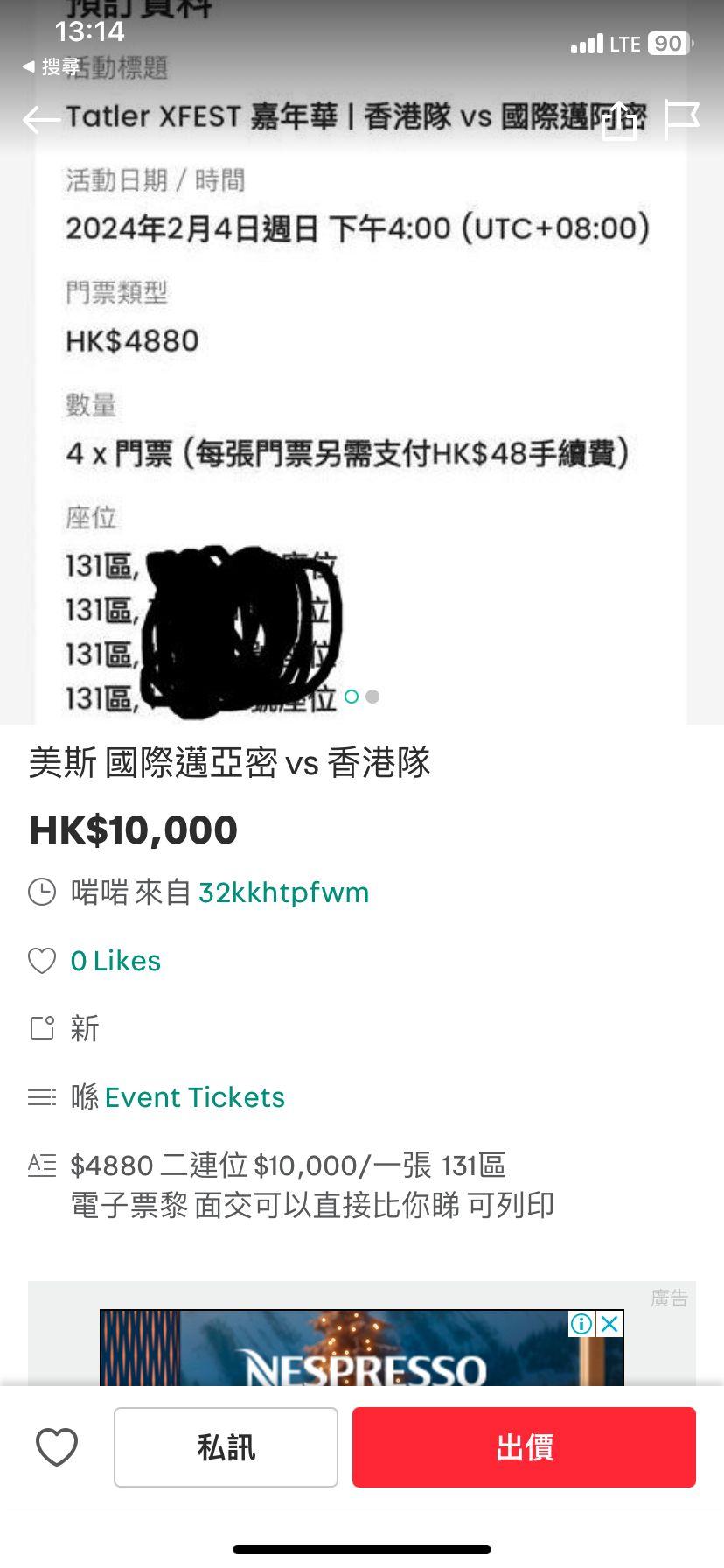Go back using the back arrow
Viewport: 724px width, 1568px height.
tap(39, 121)
